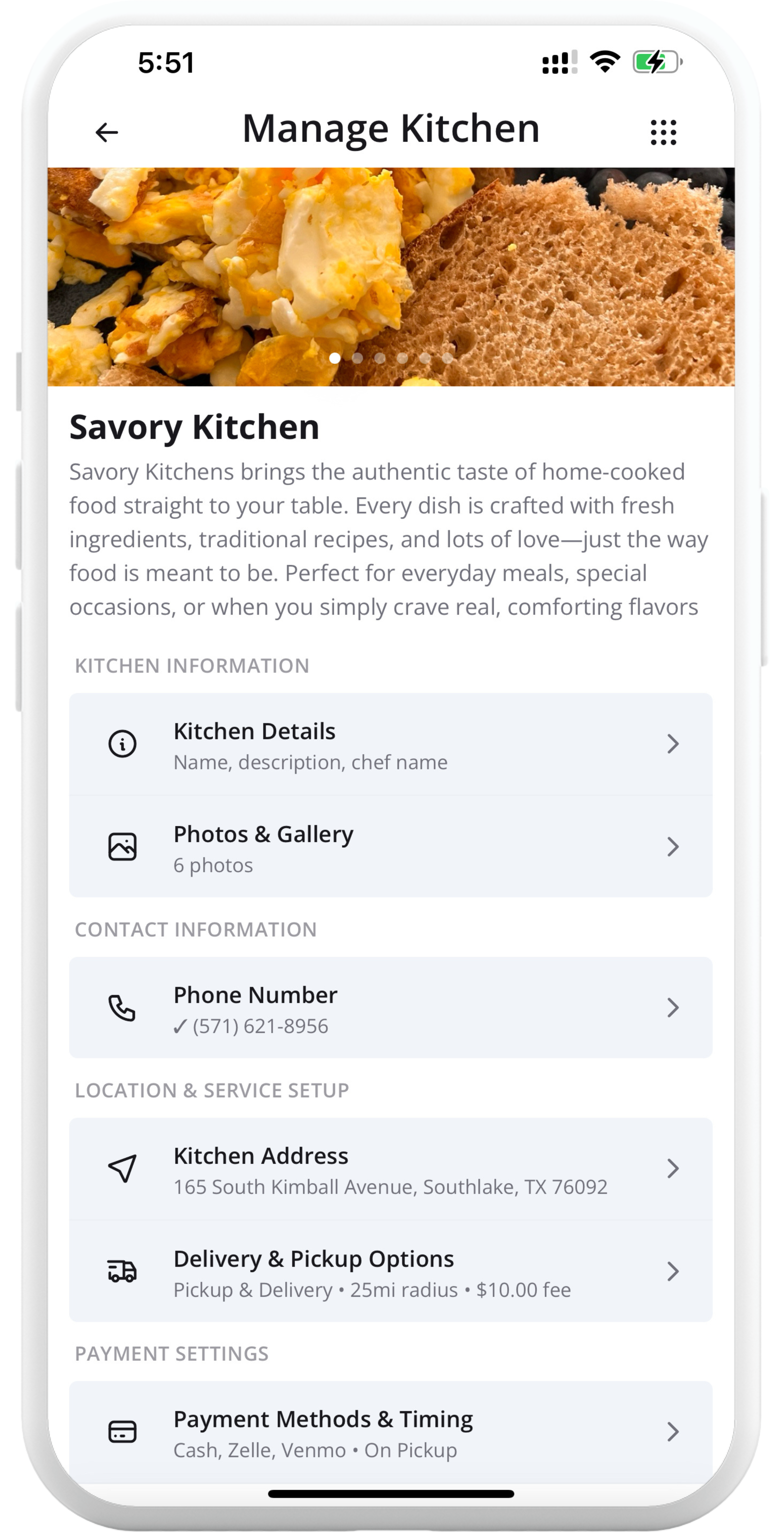Open the Phone Number settings row
784x1532 pixels.
(x=392, y=1007)
